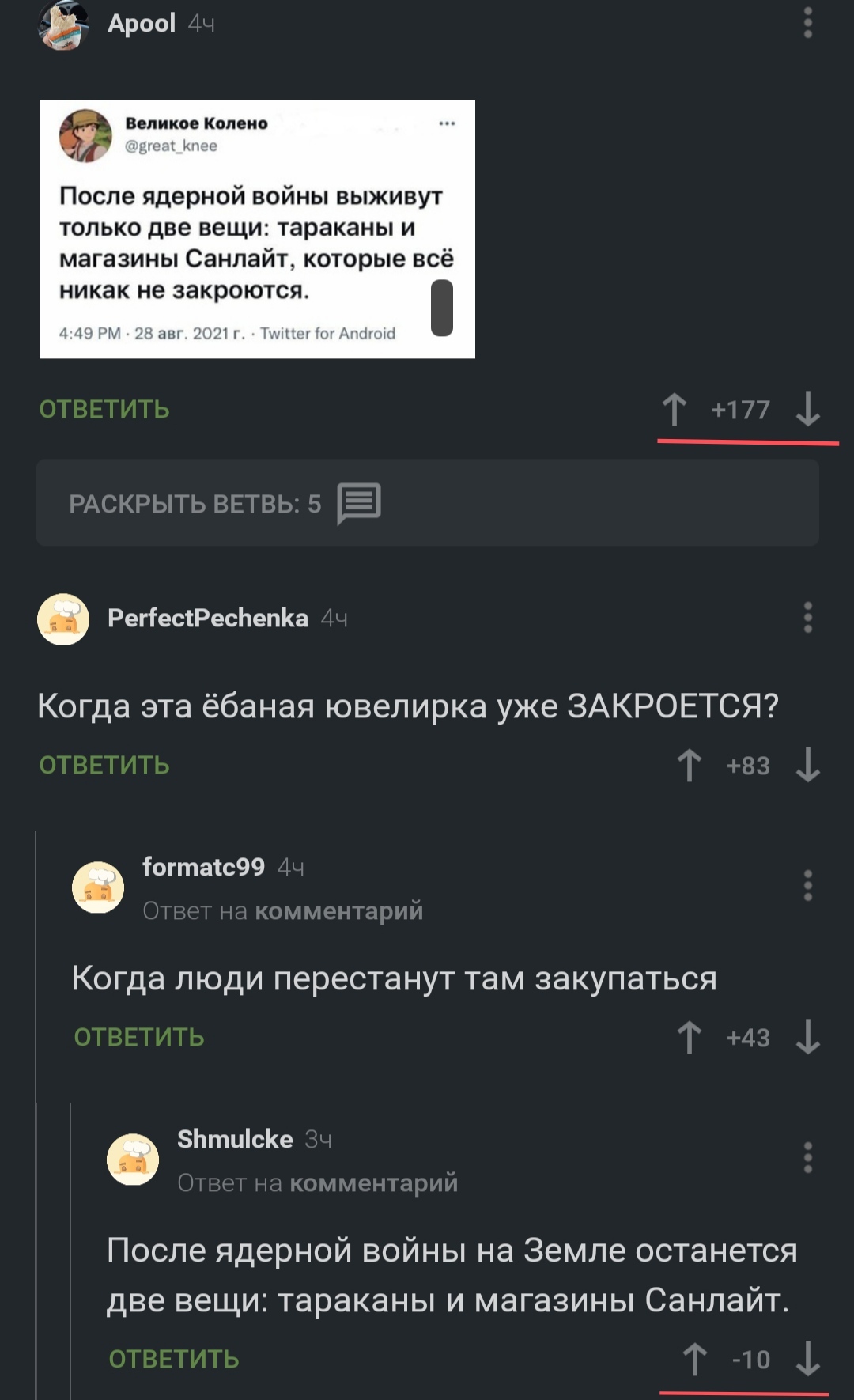Viewport: 854px width, 1400px height.
Task: Reply to Apool's comment
Action: pos(104,409)
